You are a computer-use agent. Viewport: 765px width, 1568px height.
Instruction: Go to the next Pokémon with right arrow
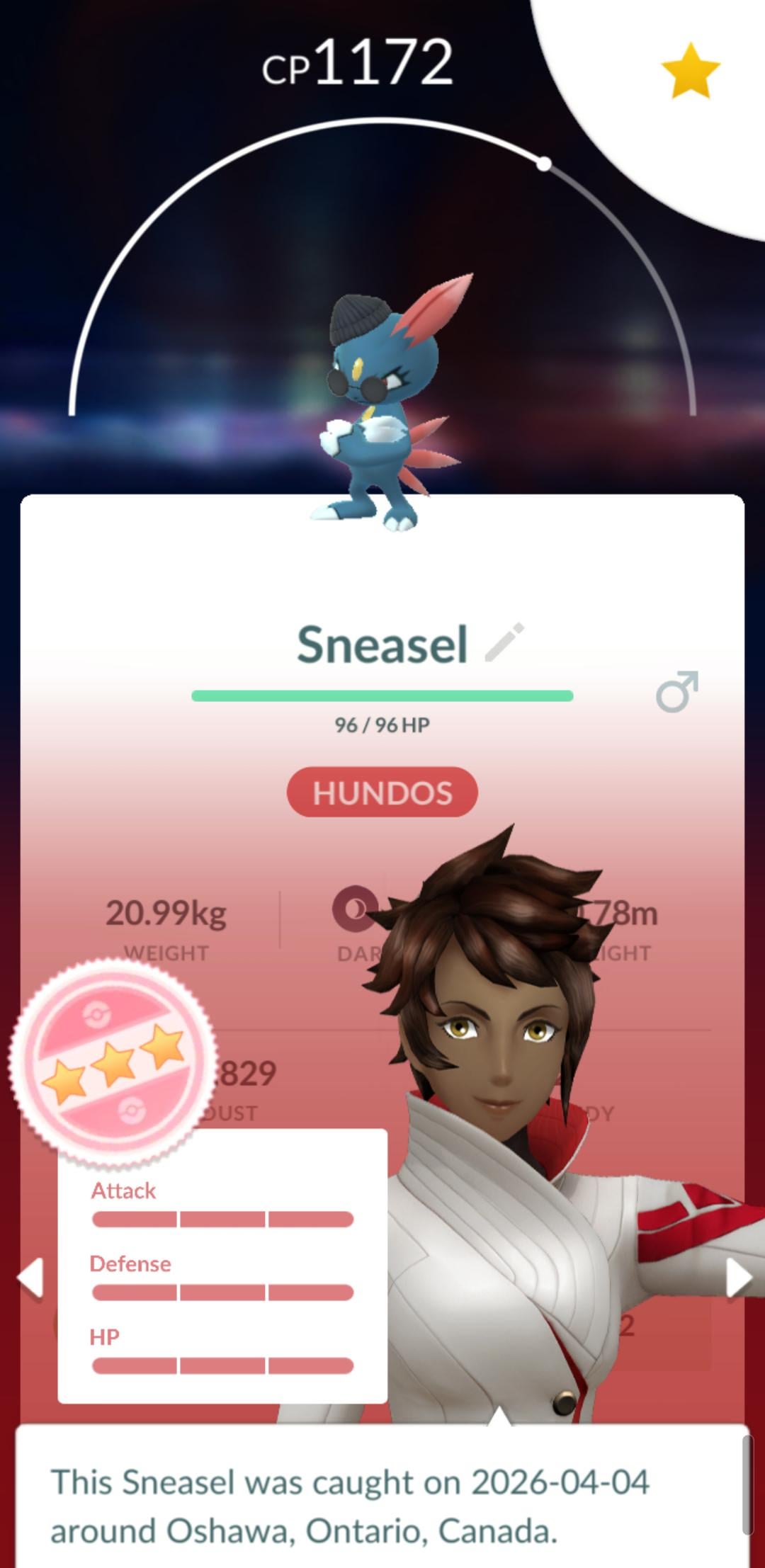[x=738, y=1278]
